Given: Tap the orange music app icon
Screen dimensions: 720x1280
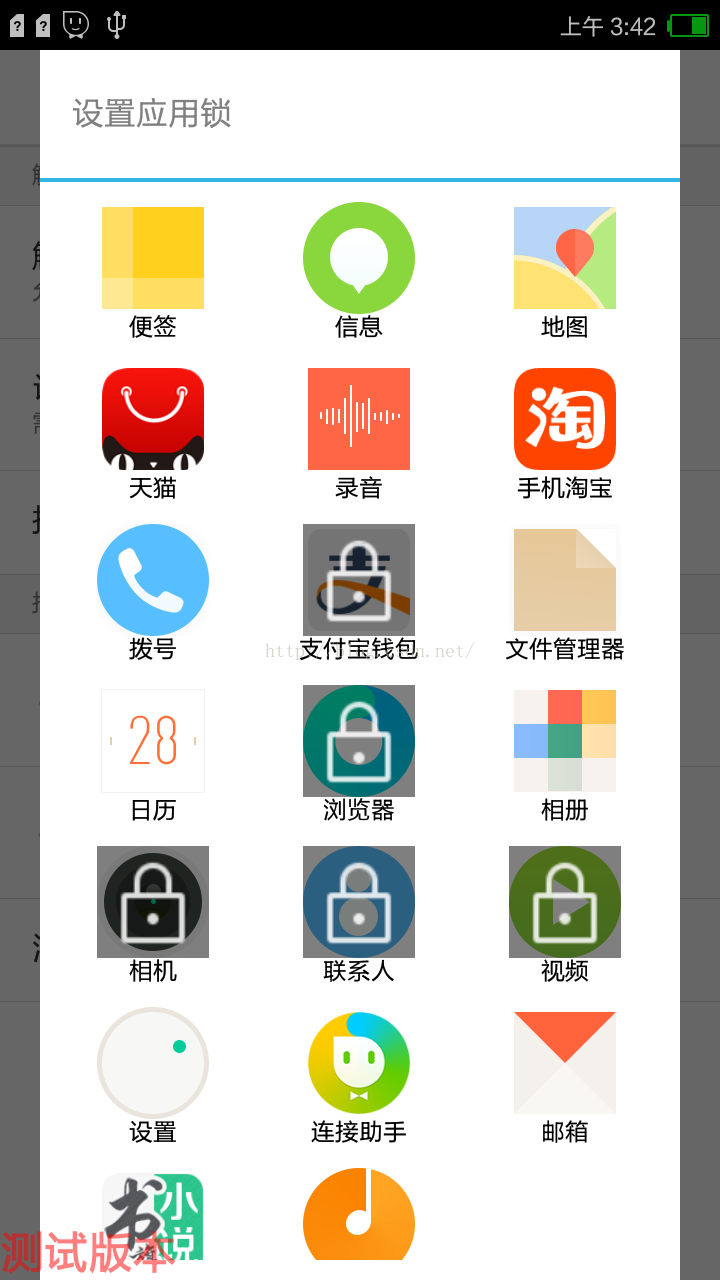Looking at the screenshot, I should (x=359, y=1214).
